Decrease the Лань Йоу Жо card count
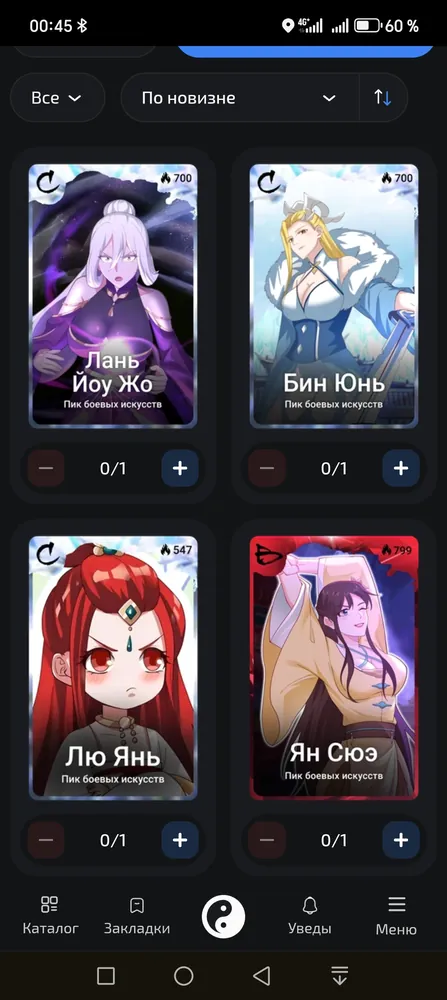The image size is (447, 1000). coord(46,468)
